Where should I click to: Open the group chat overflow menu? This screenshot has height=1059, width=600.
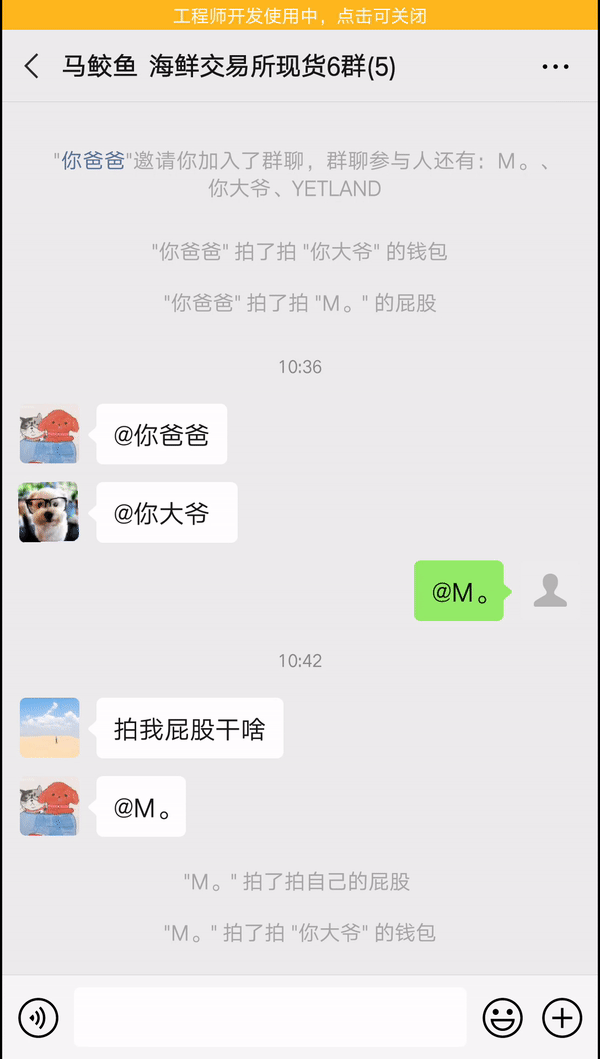(555, 67)
